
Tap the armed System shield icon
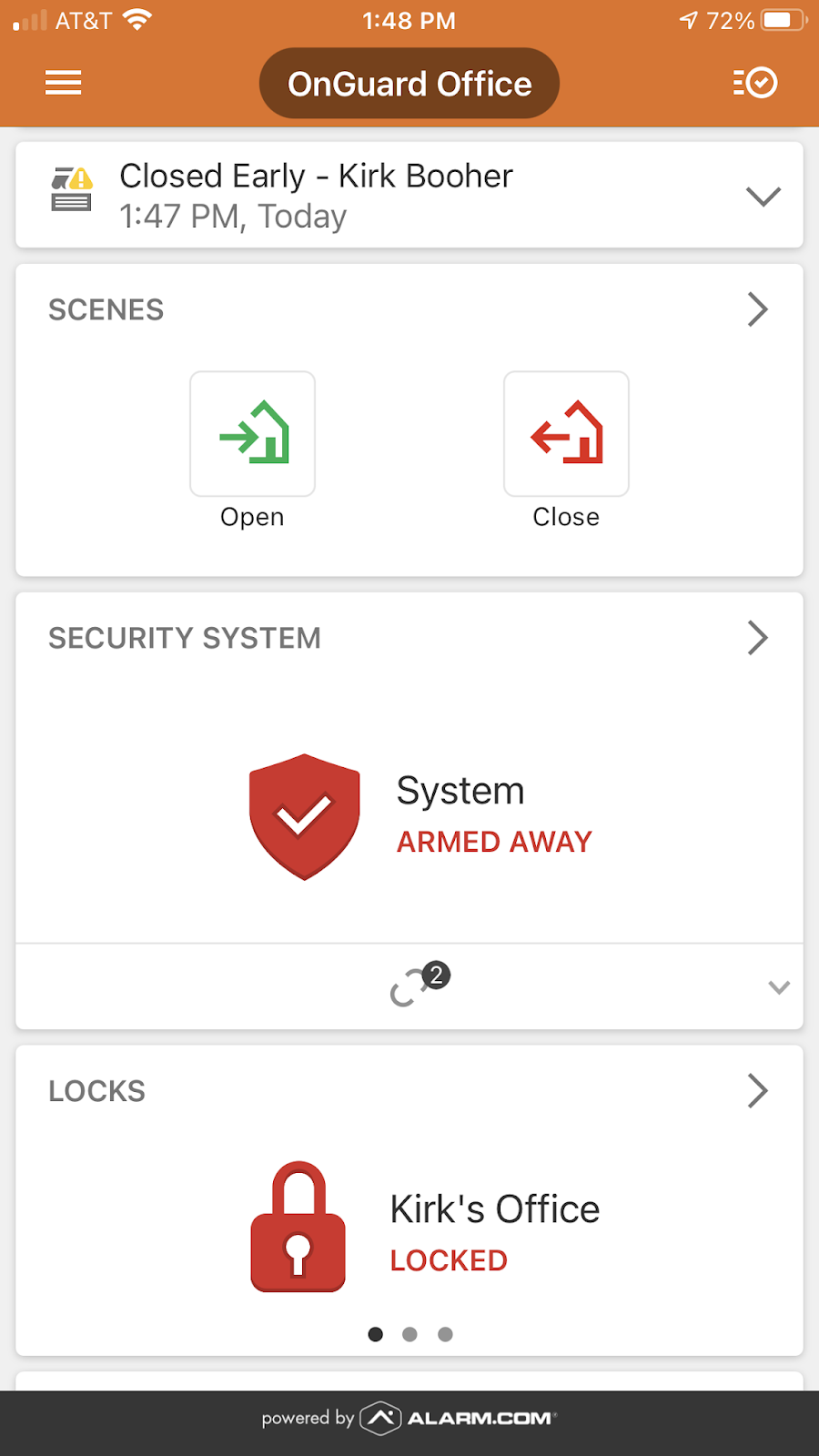(x=304, y=816)
